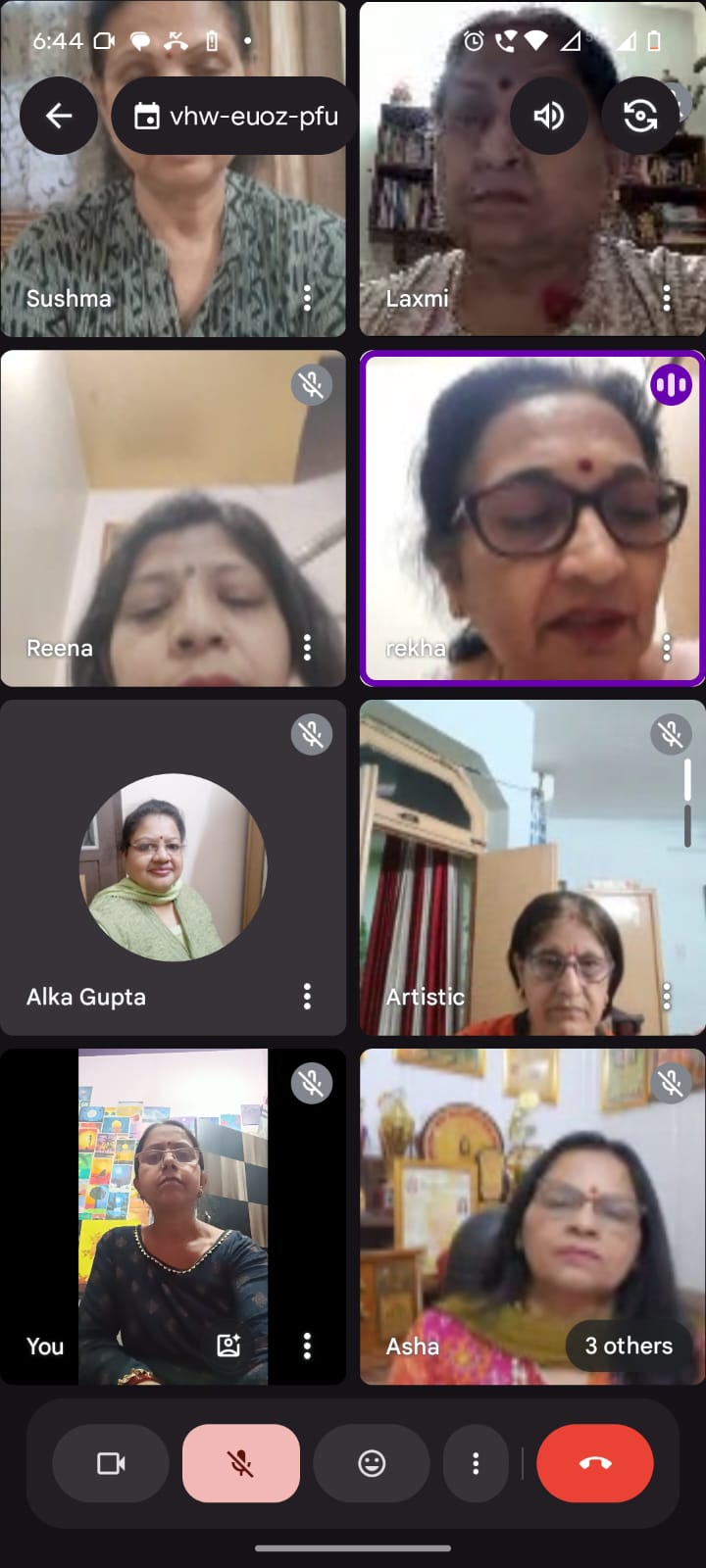Open options menu on Alka Gupta's tile
Screen dimensions: 706x1568
click(307, 997)
